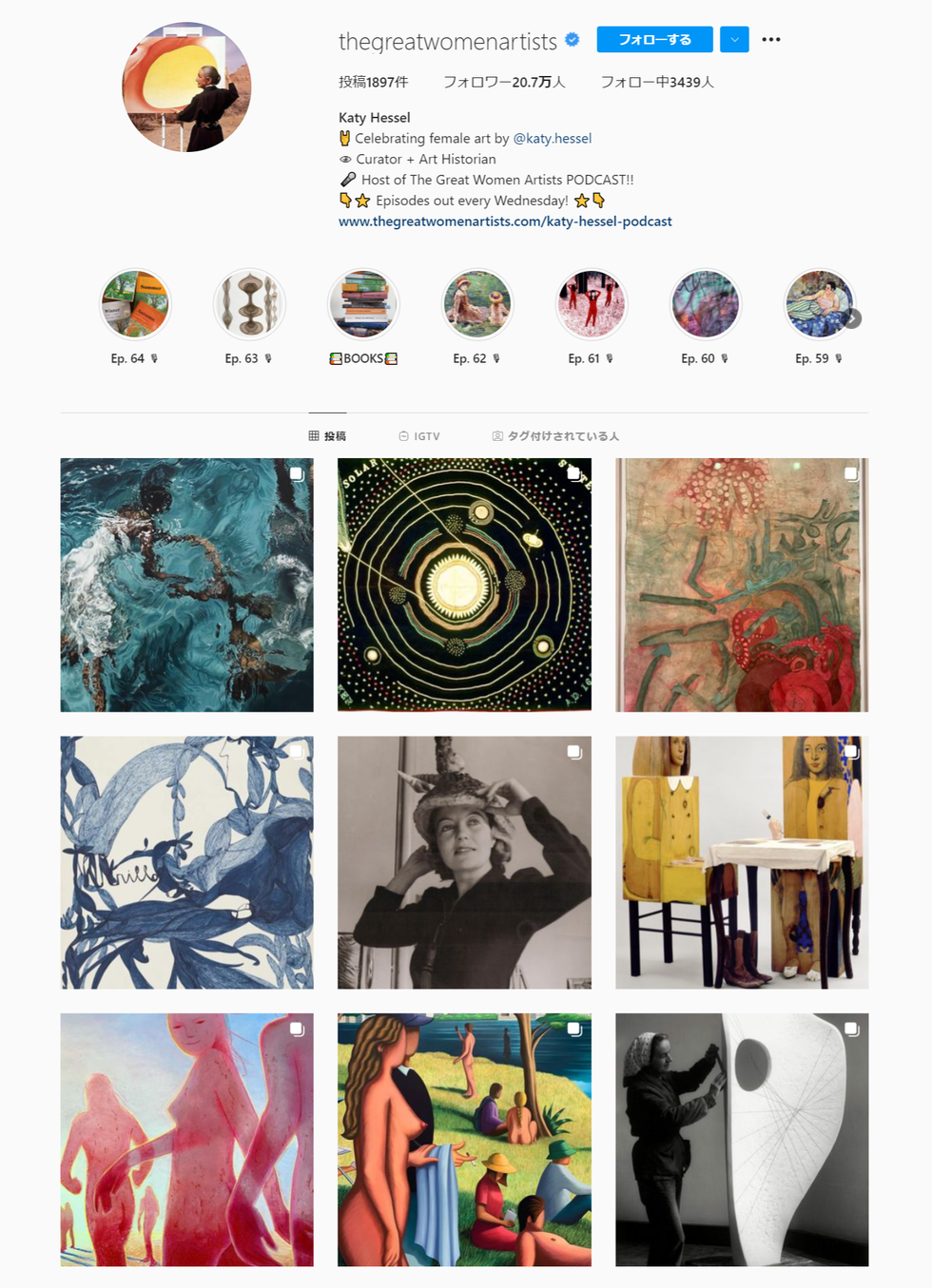Open the @katy.hessel profile link
932x1288 pixels.
click(x=552, y=138)
